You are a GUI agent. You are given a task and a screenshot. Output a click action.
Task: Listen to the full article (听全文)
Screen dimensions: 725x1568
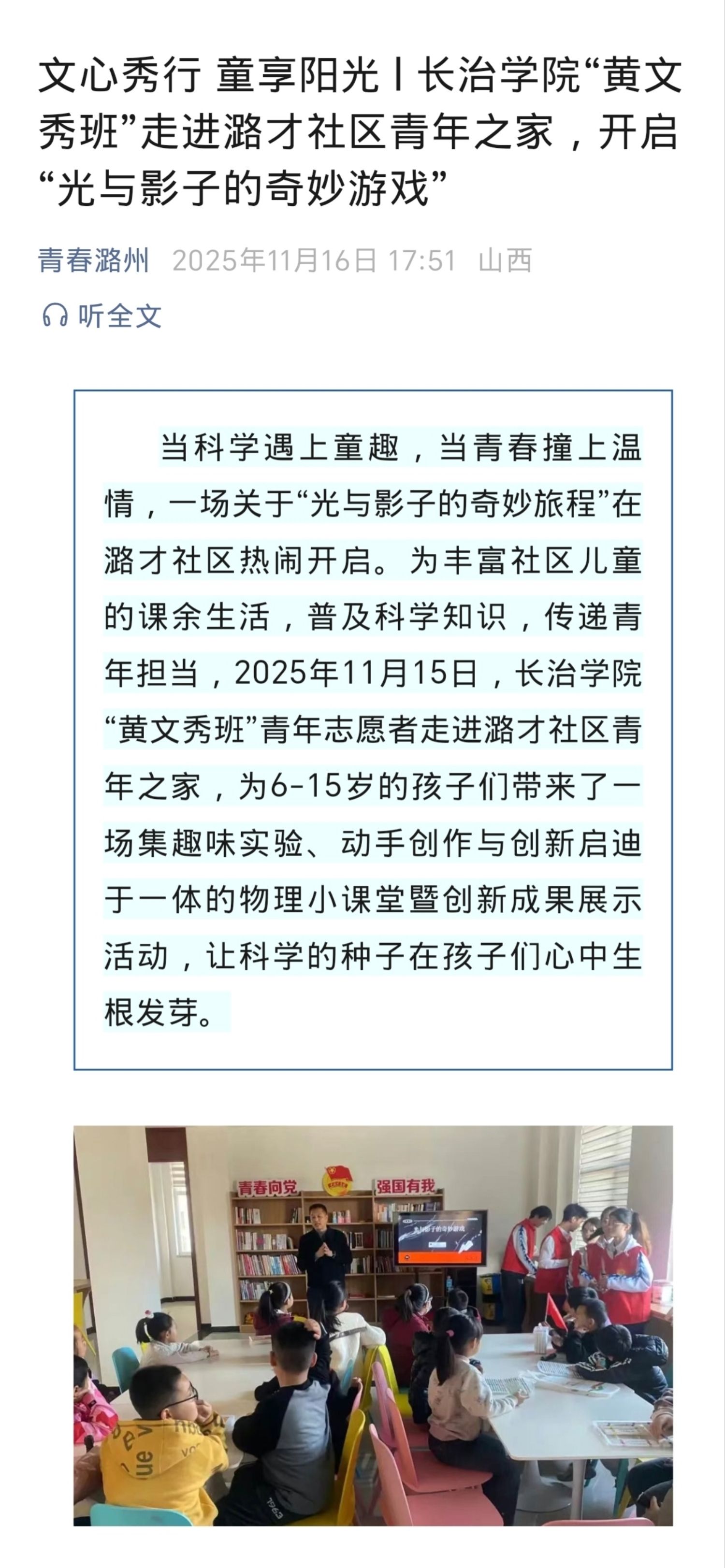(102, 316)
